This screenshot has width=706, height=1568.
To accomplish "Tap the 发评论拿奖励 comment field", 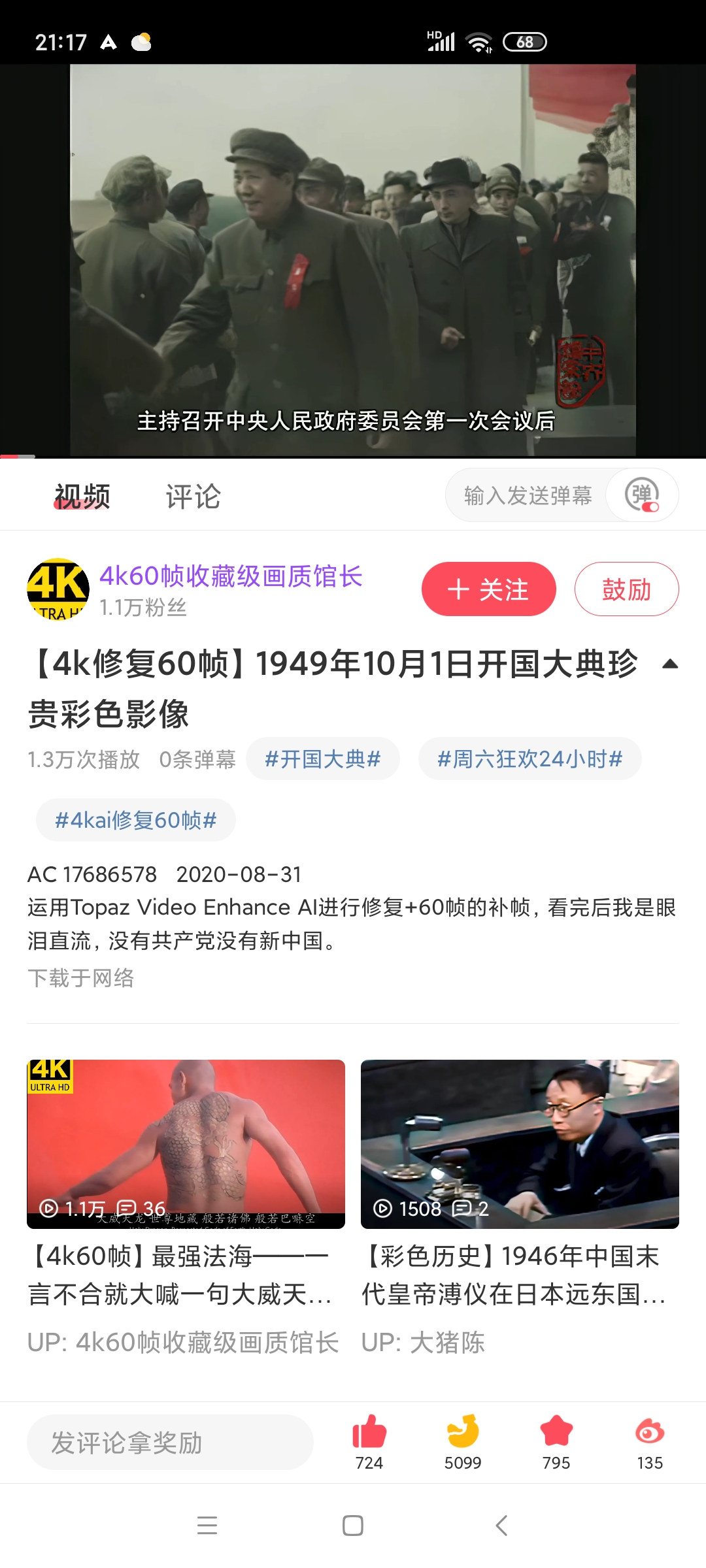I will pyautogui.click(x=170, y=1443).
